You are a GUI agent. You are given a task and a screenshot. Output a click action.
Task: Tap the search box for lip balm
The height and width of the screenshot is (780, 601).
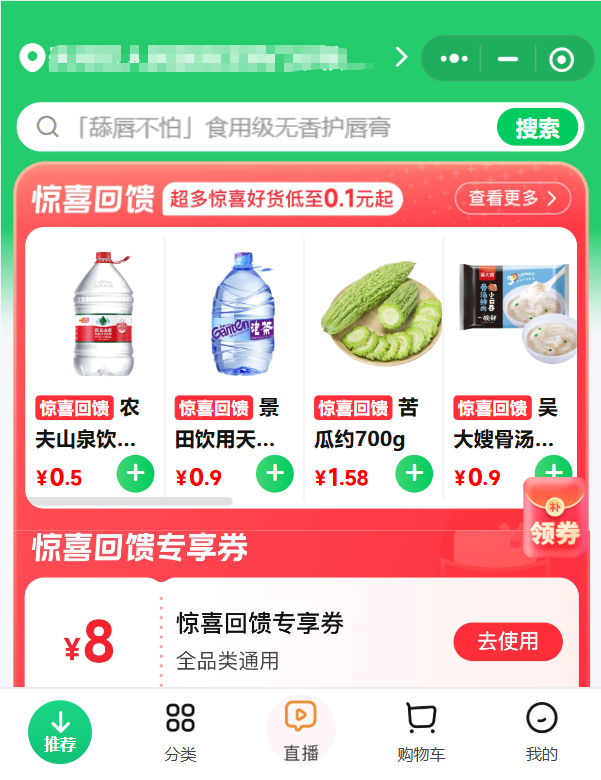[x=260, y=128]
